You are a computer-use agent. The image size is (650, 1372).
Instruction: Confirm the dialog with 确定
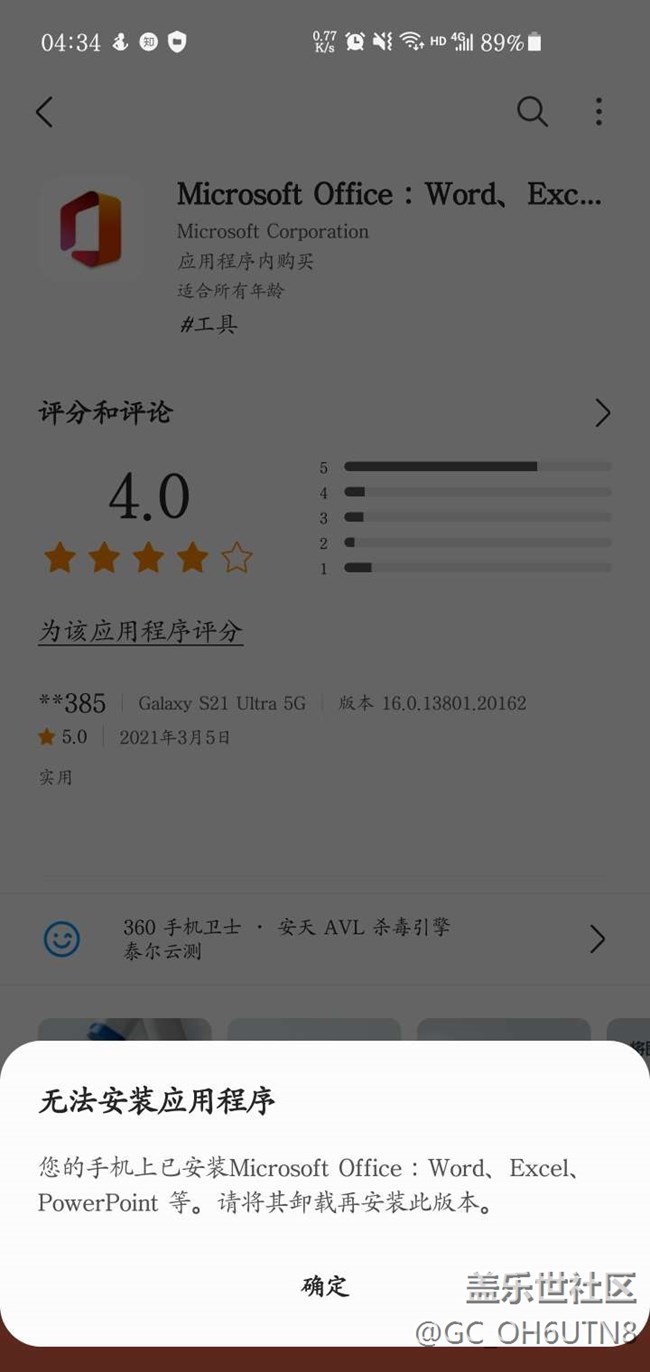point(325,1286)
